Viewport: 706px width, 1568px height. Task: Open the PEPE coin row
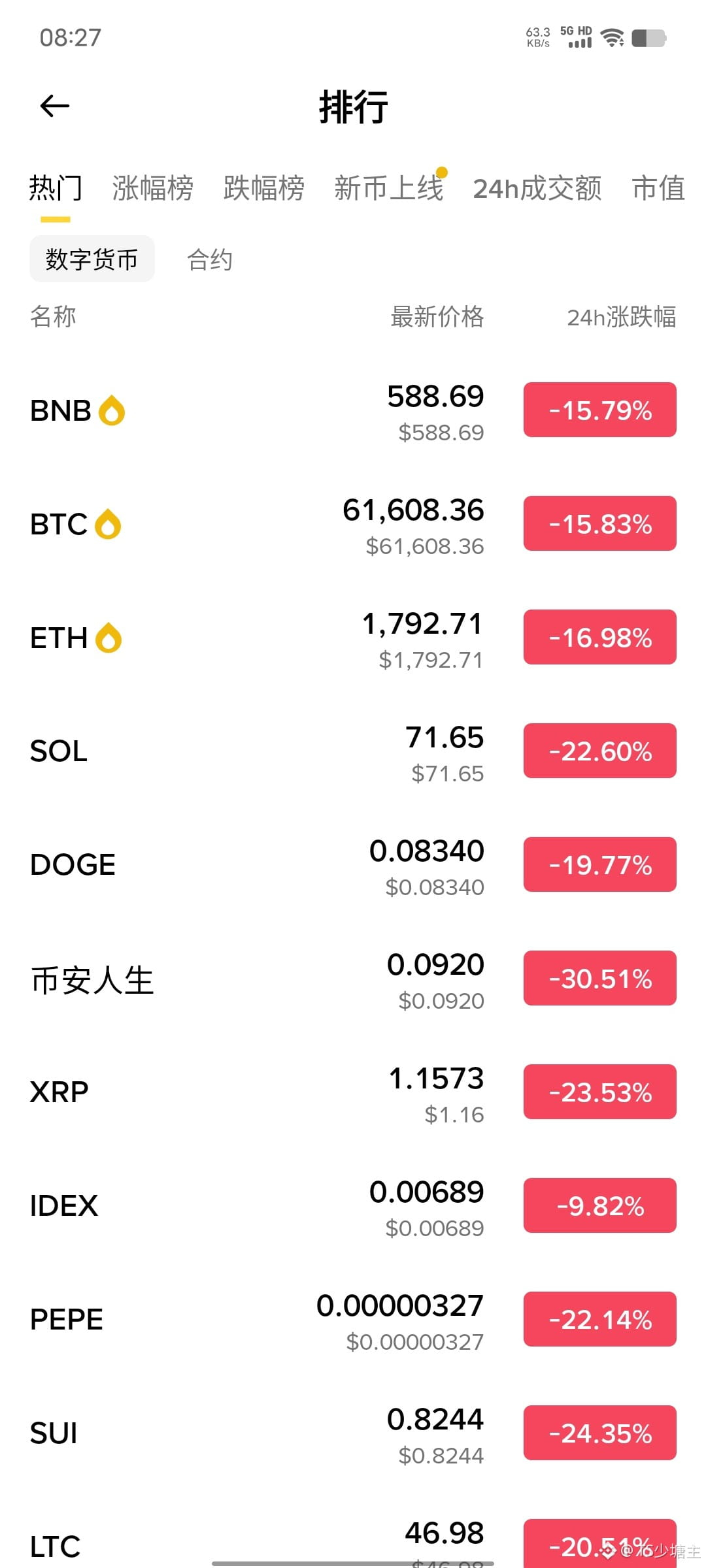[x=353, y=1320]
